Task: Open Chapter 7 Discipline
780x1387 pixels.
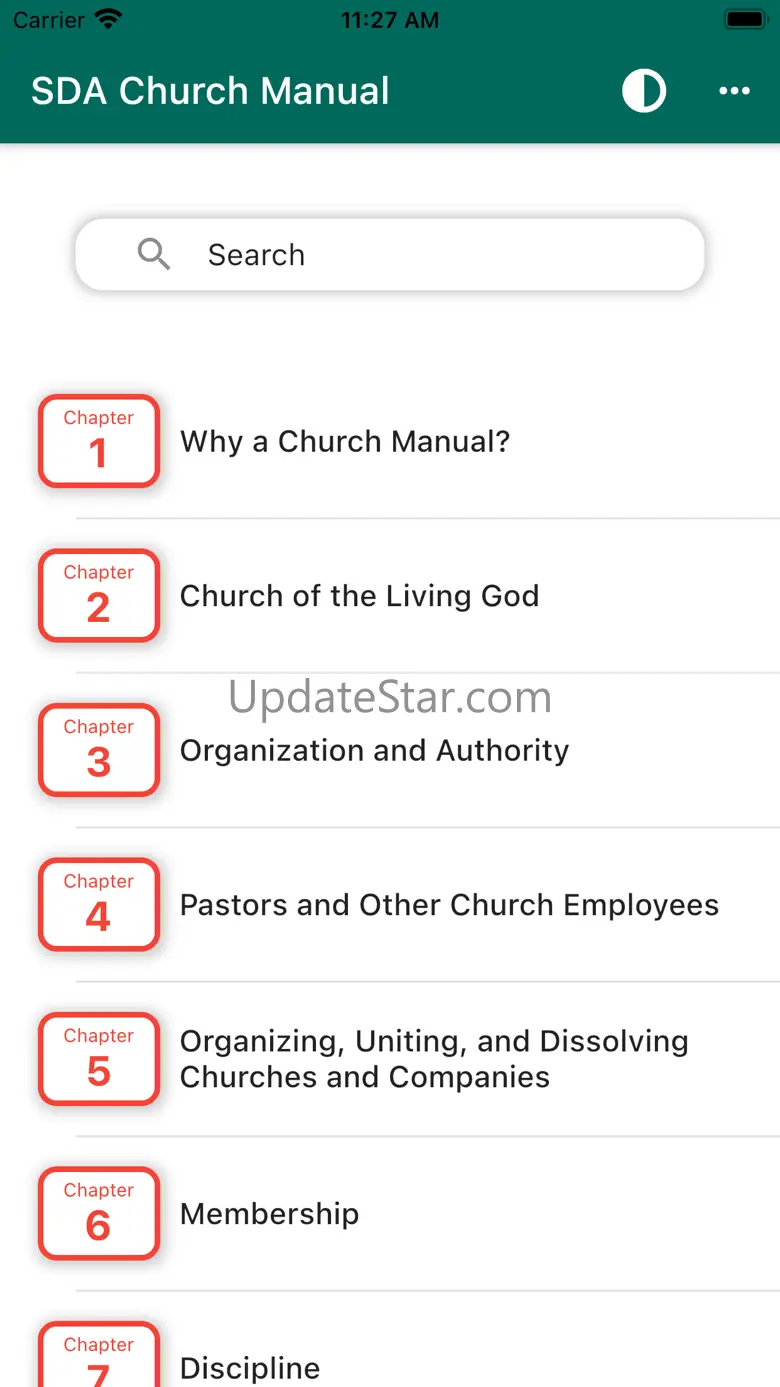Action: (390, 1340)
